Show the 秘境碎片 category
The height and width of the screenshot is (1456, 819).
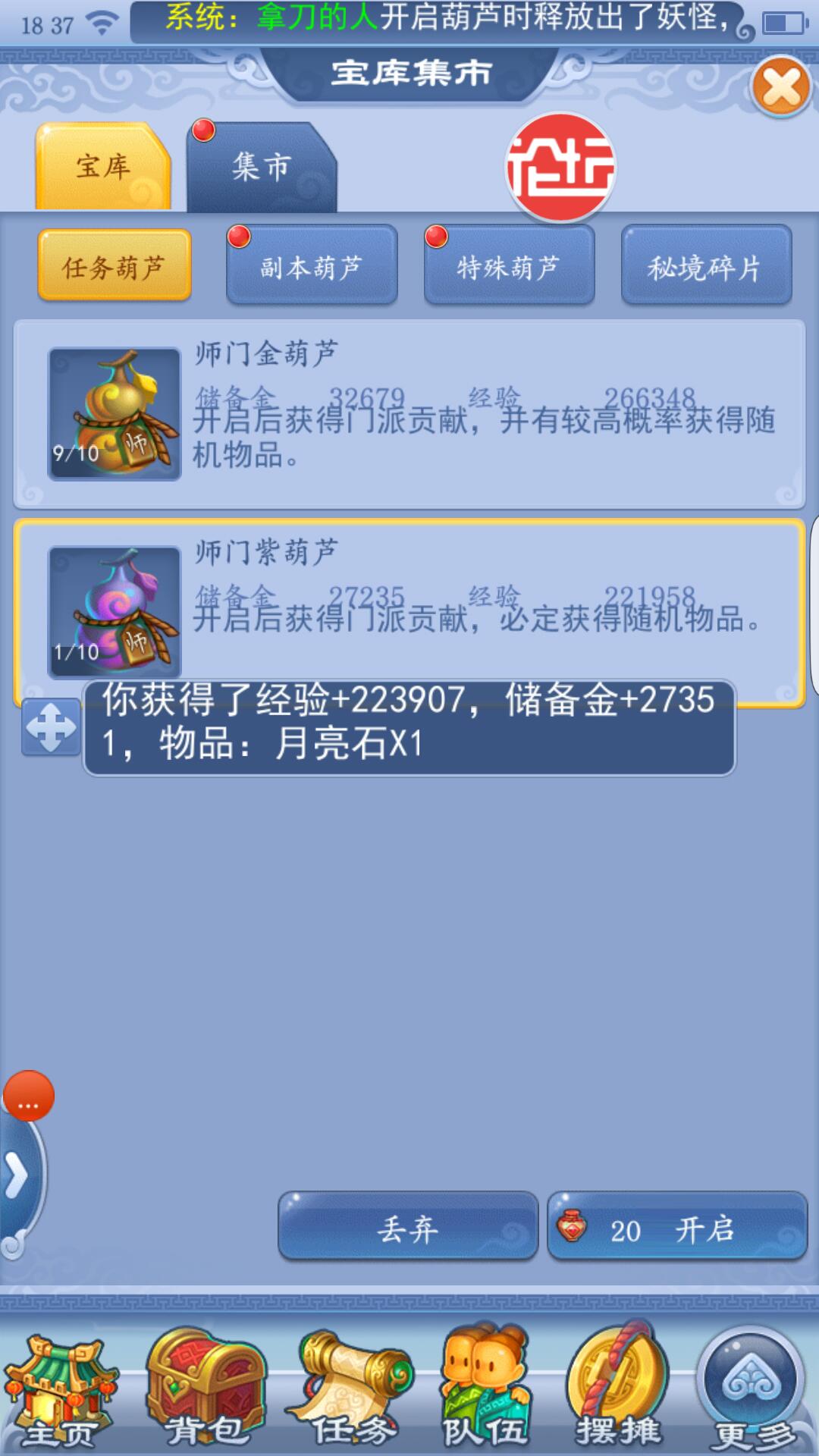[x=706, y=266]
